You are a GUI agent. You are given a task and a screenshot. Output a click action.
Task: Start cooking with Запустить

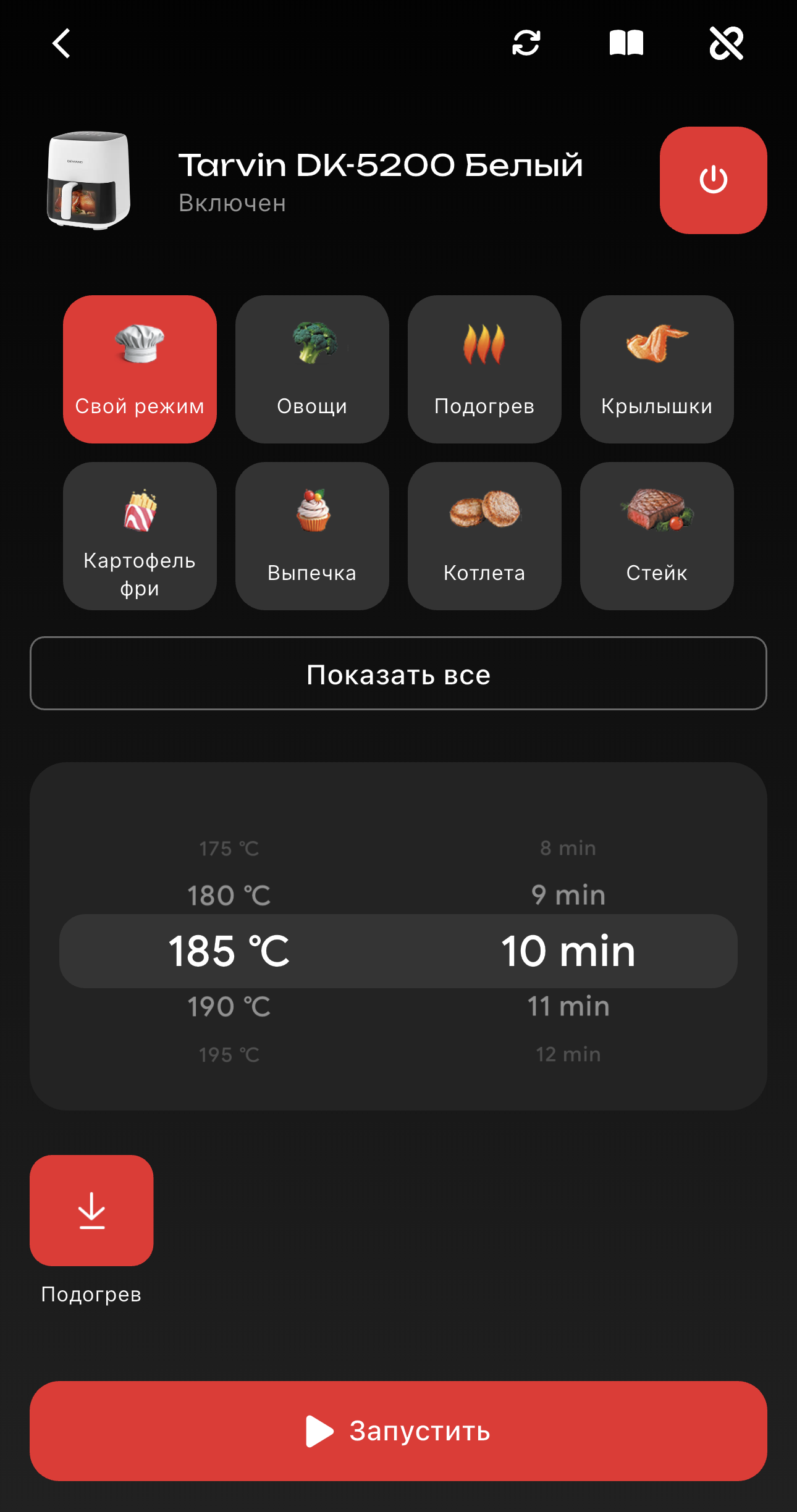(x=399, y=1430)
